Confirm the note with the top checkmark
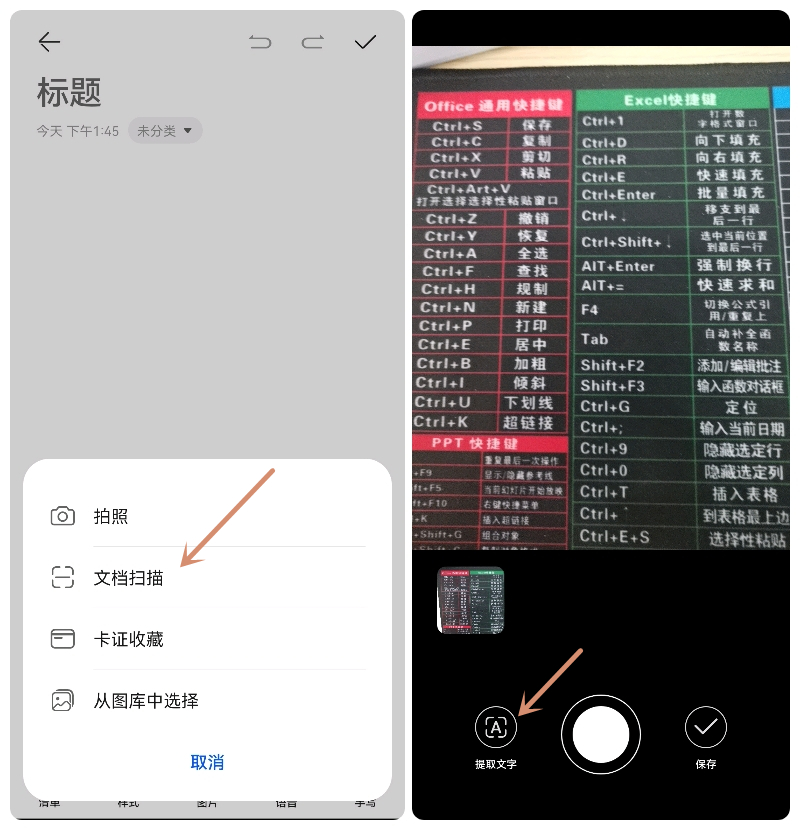 tap(366, 42)
